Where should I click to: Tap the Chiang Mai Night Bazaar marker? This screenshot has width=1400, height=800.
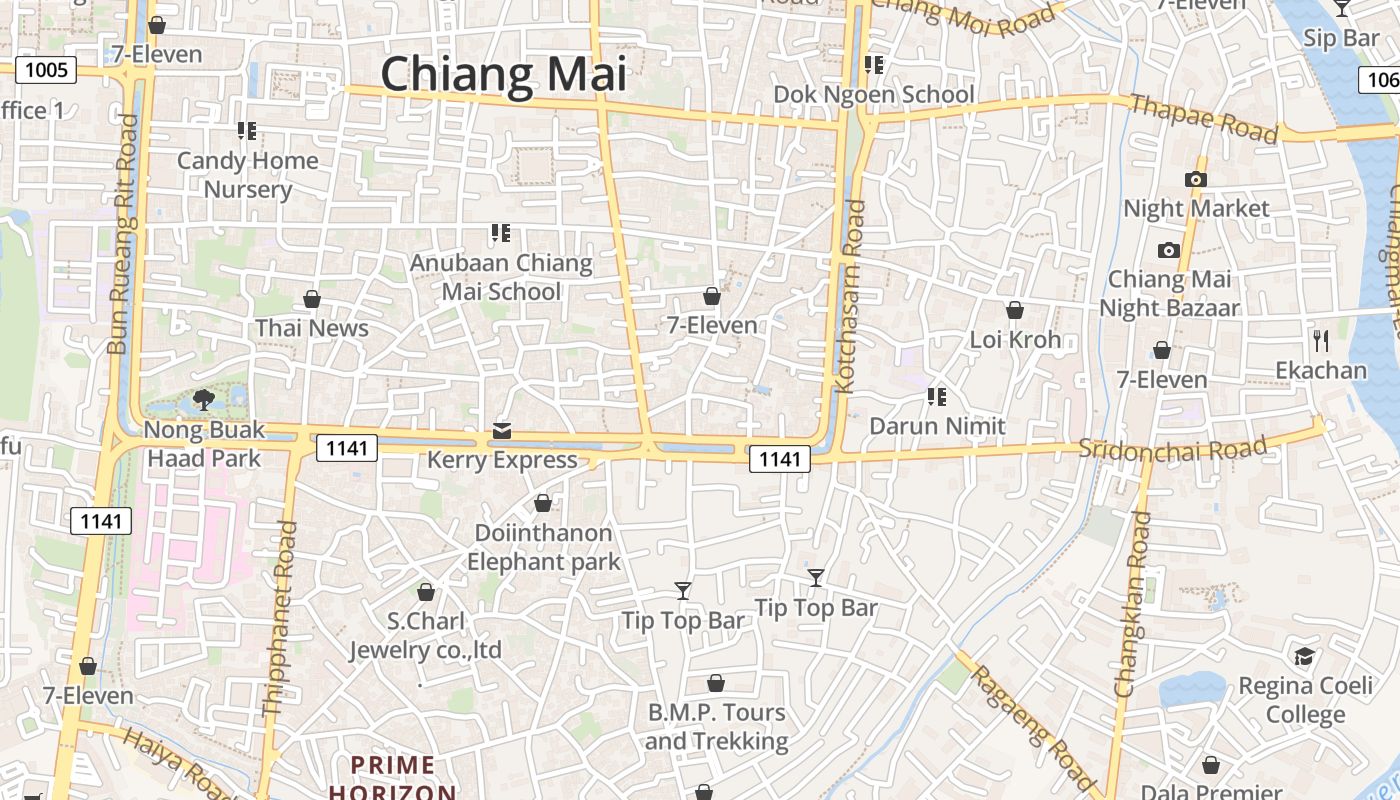pos(1169,251)
